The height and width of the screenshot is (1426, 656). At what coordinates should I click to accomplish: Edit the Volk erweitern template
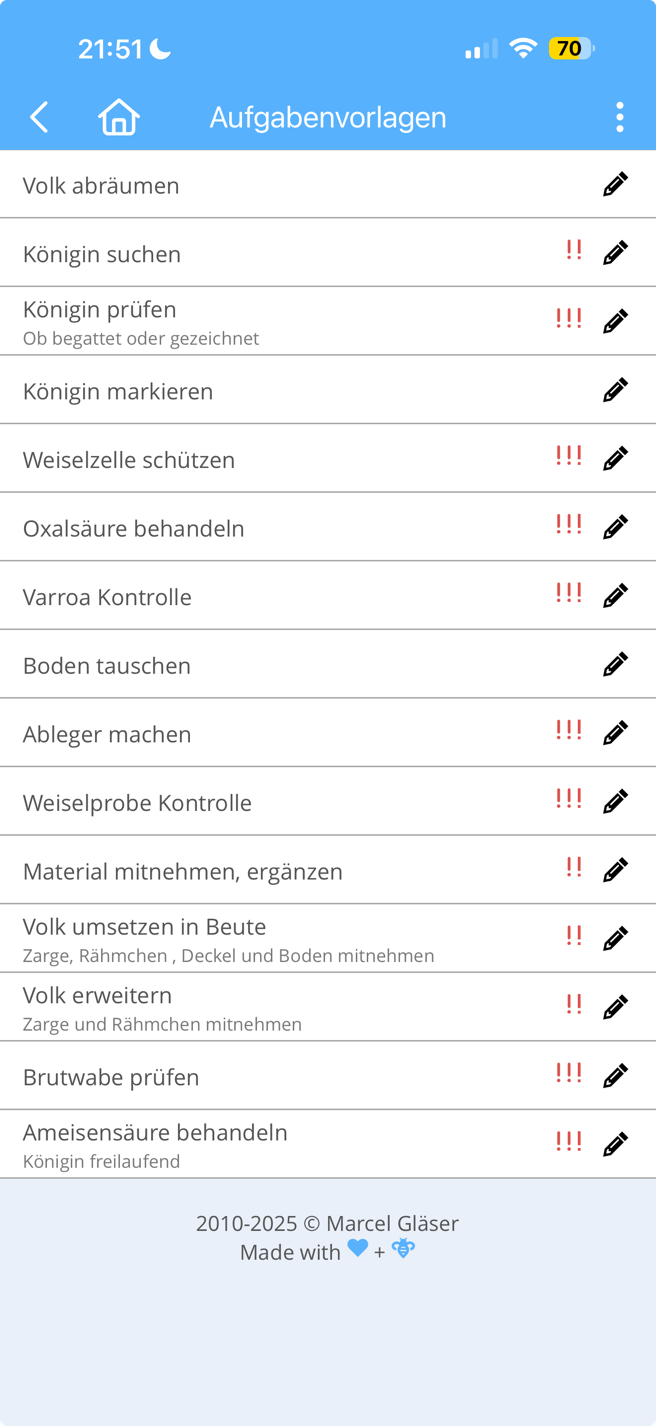pyautogui.click(x=615, y=1007)
